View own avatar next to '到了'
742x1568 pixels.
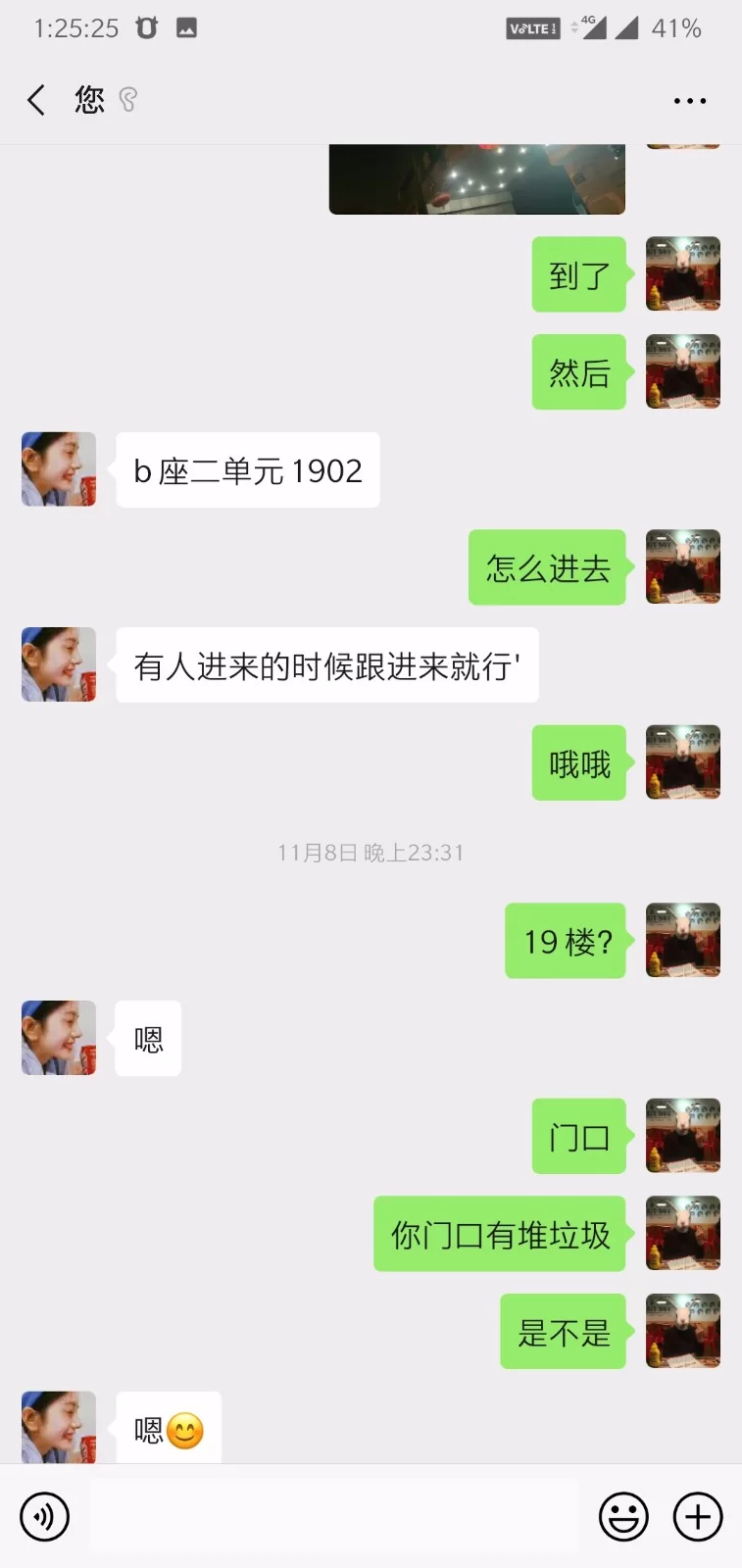click(682, 274)
